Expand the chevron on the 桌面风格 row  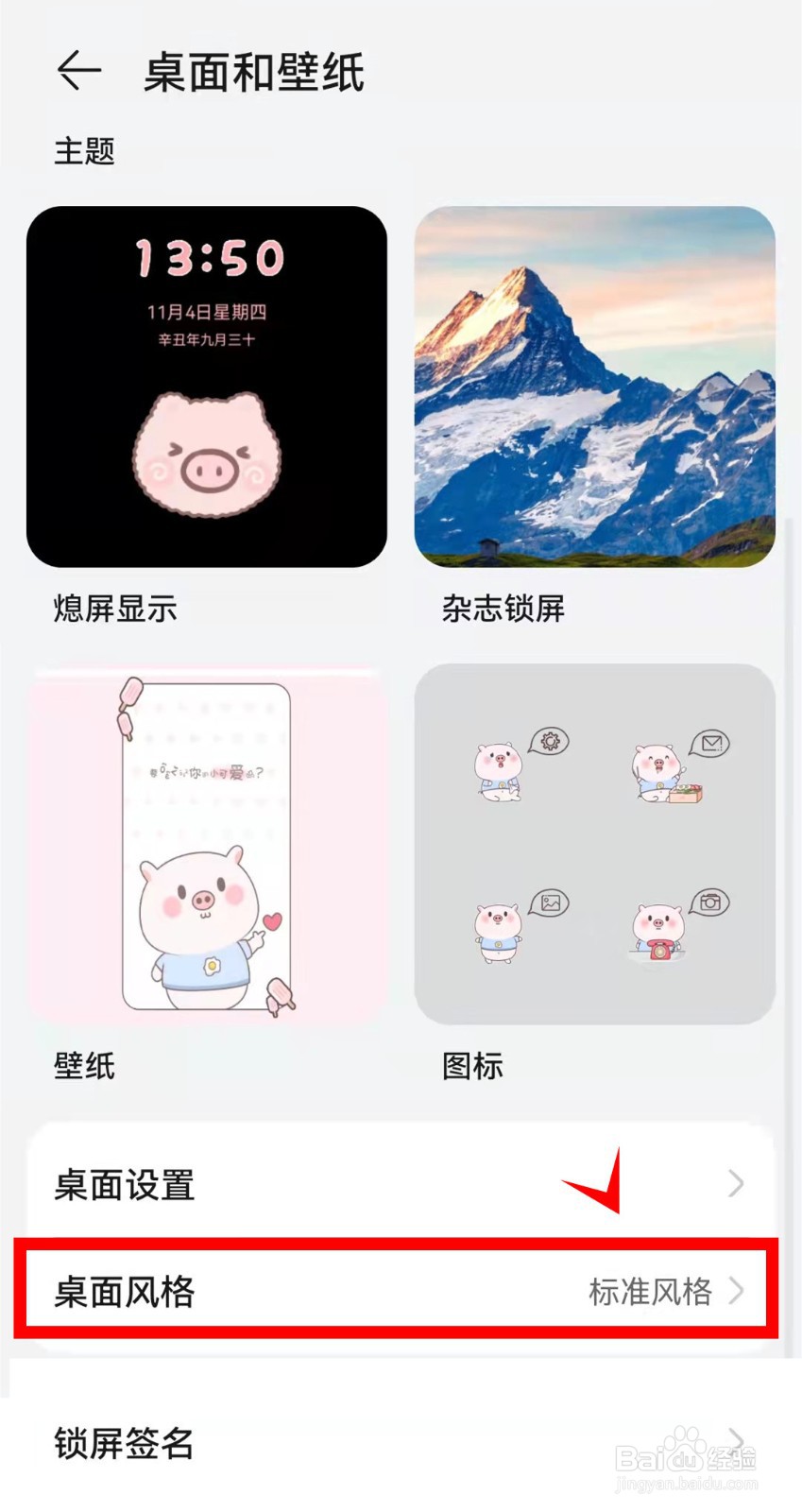[737, 1293]
